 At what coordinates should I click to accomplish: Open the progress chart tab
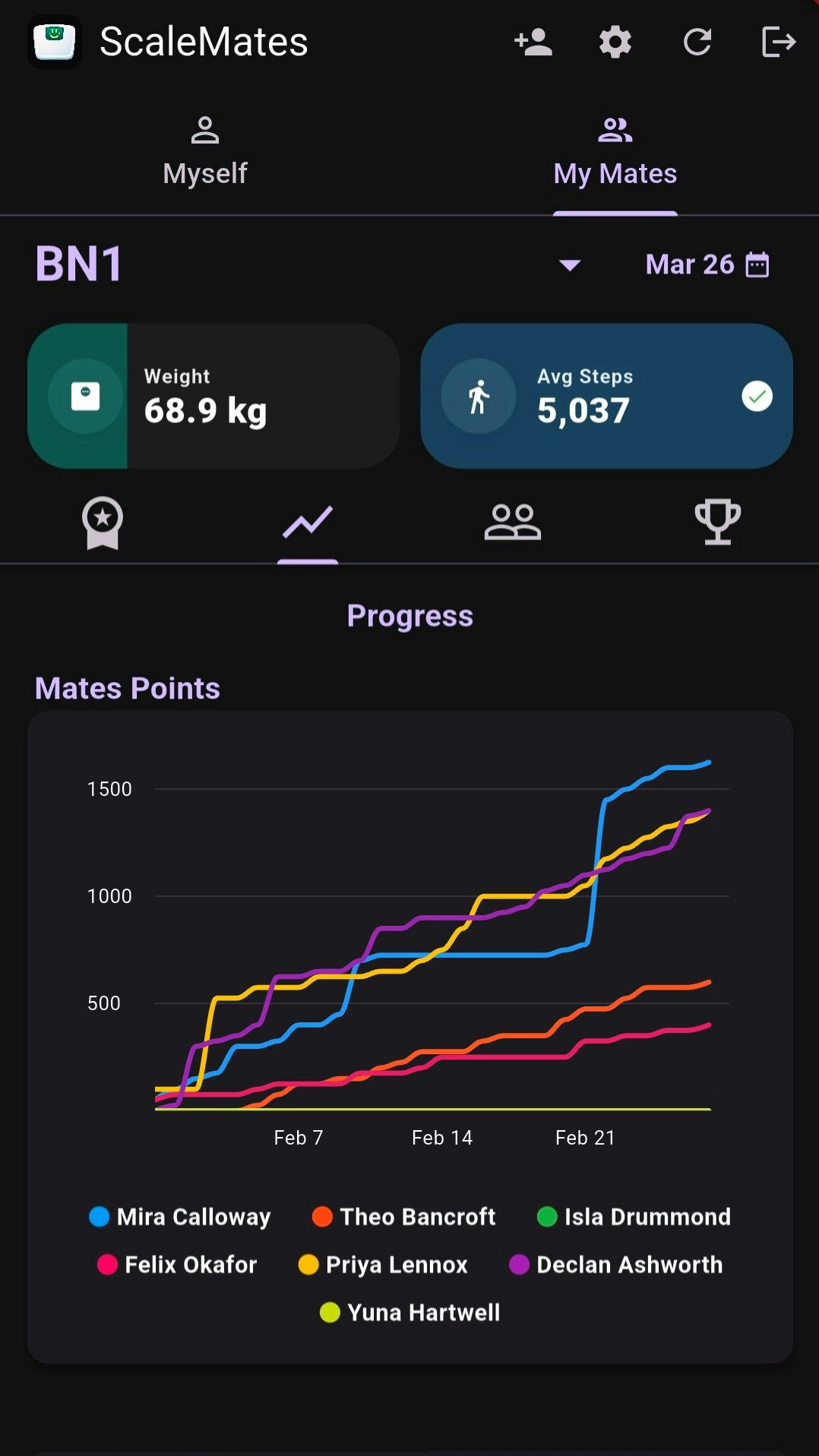(308, 523)
